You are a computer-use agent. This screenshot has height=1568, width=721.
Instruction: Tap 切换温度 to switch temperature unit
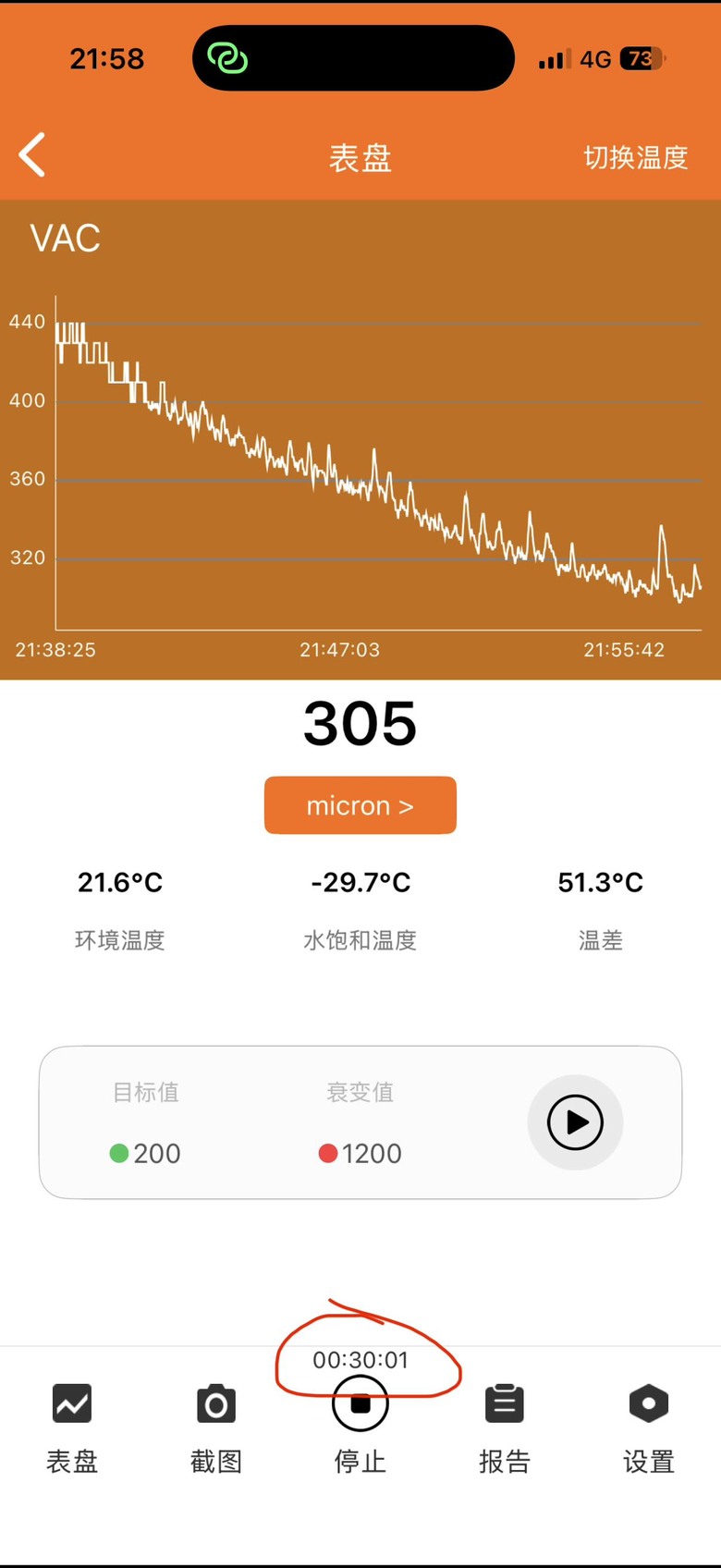(x=636, y=157)
